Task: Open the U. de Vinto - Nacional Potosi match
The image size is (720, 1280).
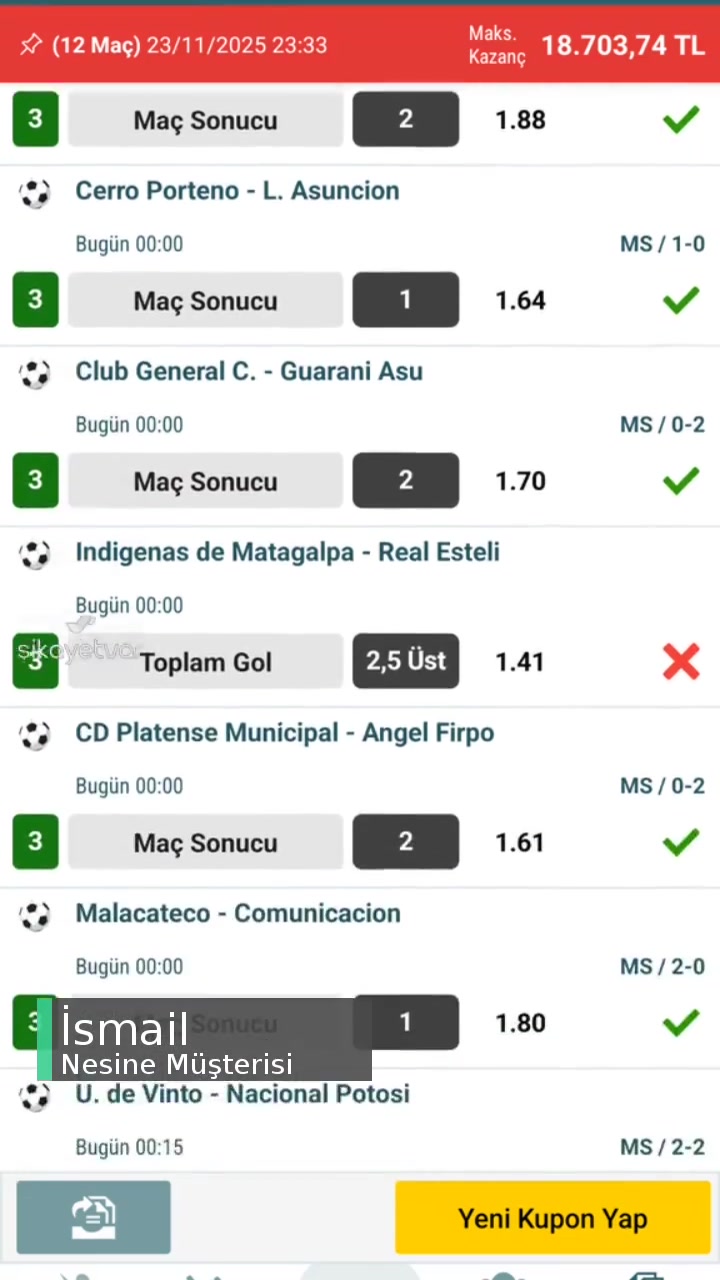Action: tap(243, 1093)
